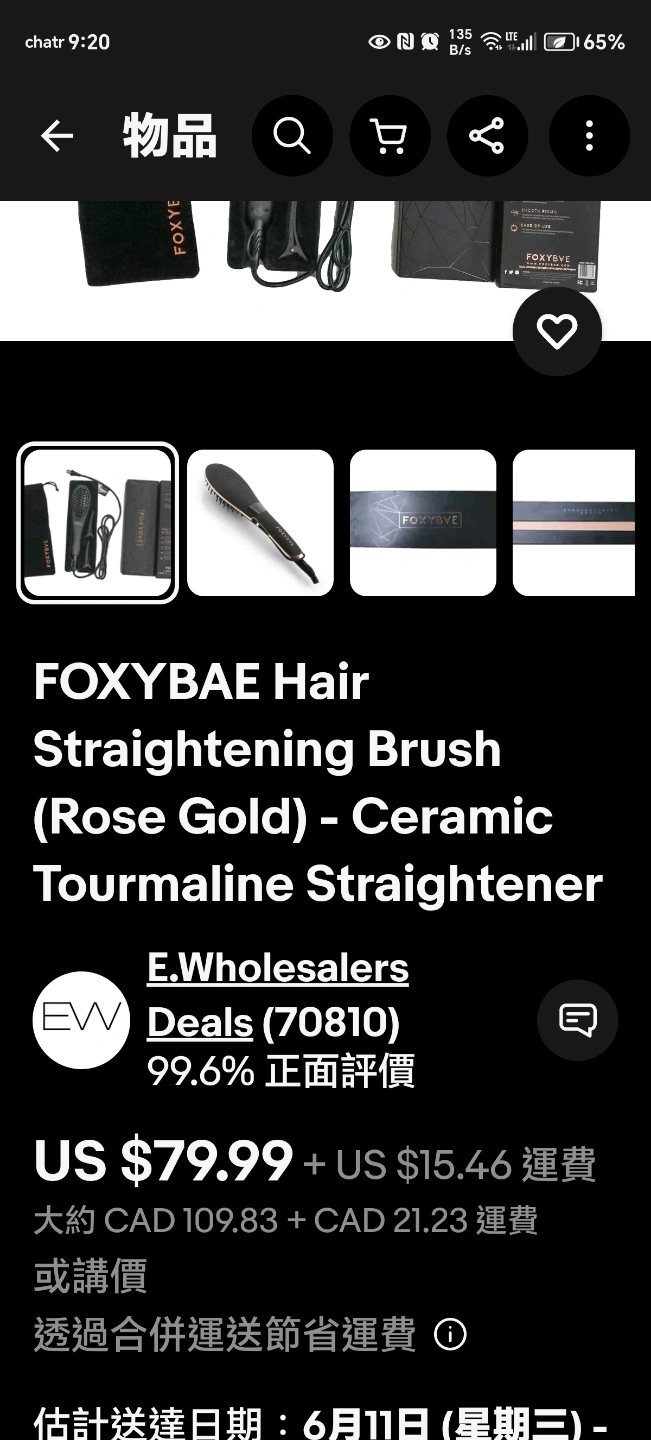Image resolution: width=651 pixels, height=1440 pixels.
Task: Tap the info icon beside 透過合併運送節省運費
Action: (x=450, y=1334)
